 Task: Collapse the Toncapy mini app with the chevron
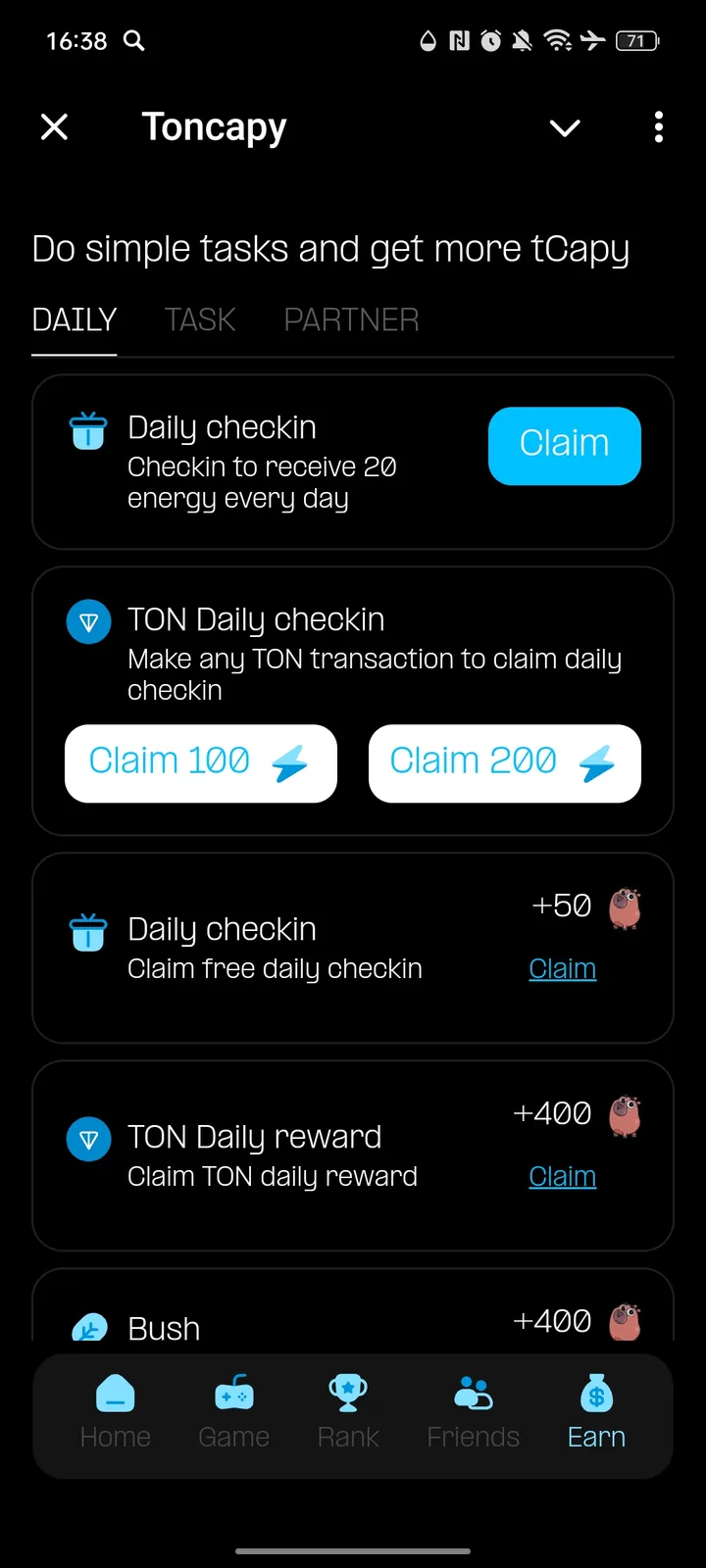(565, 128)
